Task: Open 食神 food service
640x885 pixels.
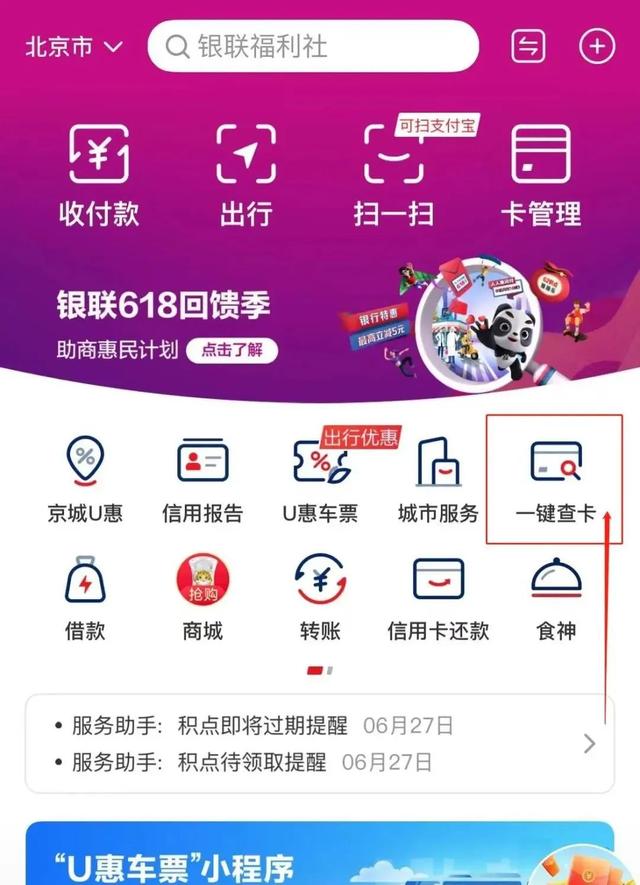Action: click(x=554, y=597)
